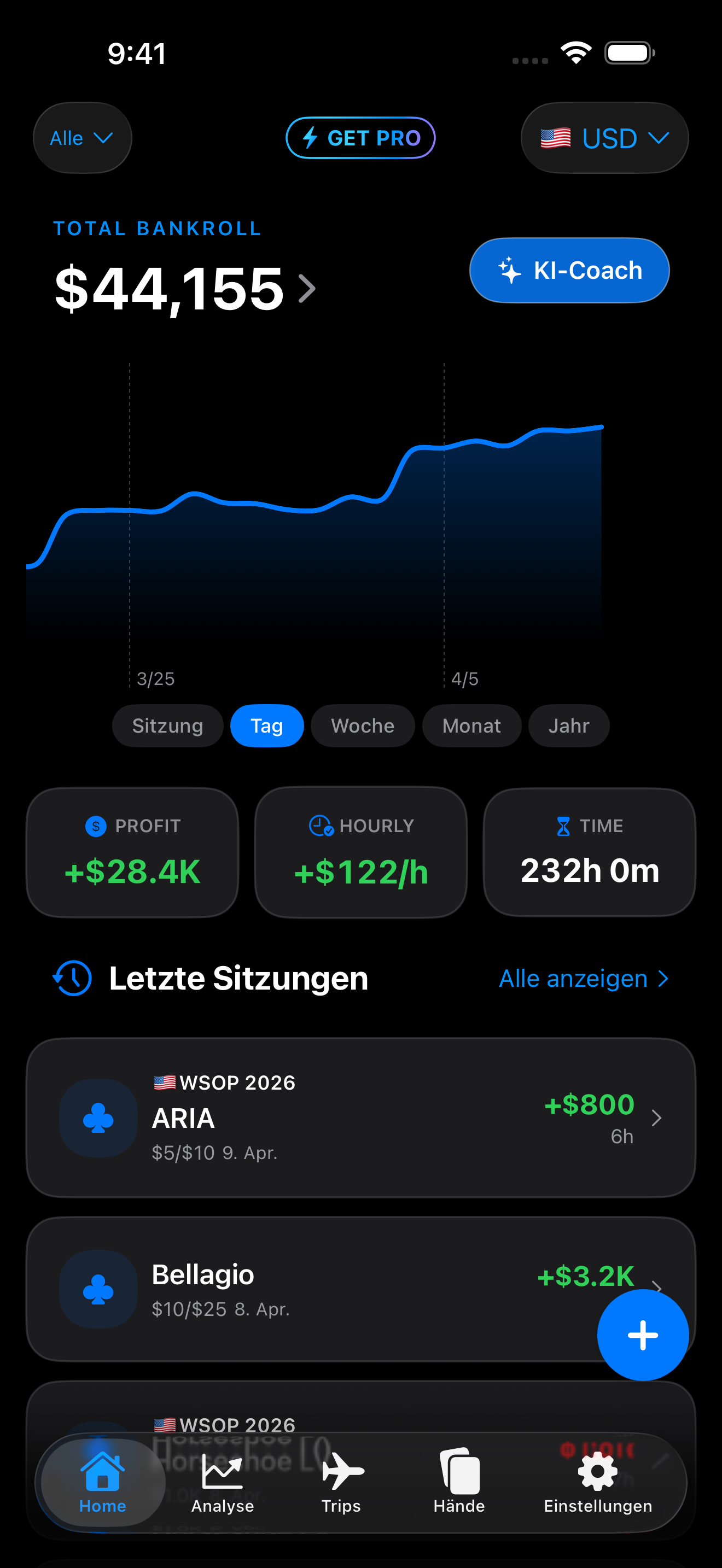Open the USD currency selector
The height and width of the screenshot is (1568, 722).
point(604,138)
